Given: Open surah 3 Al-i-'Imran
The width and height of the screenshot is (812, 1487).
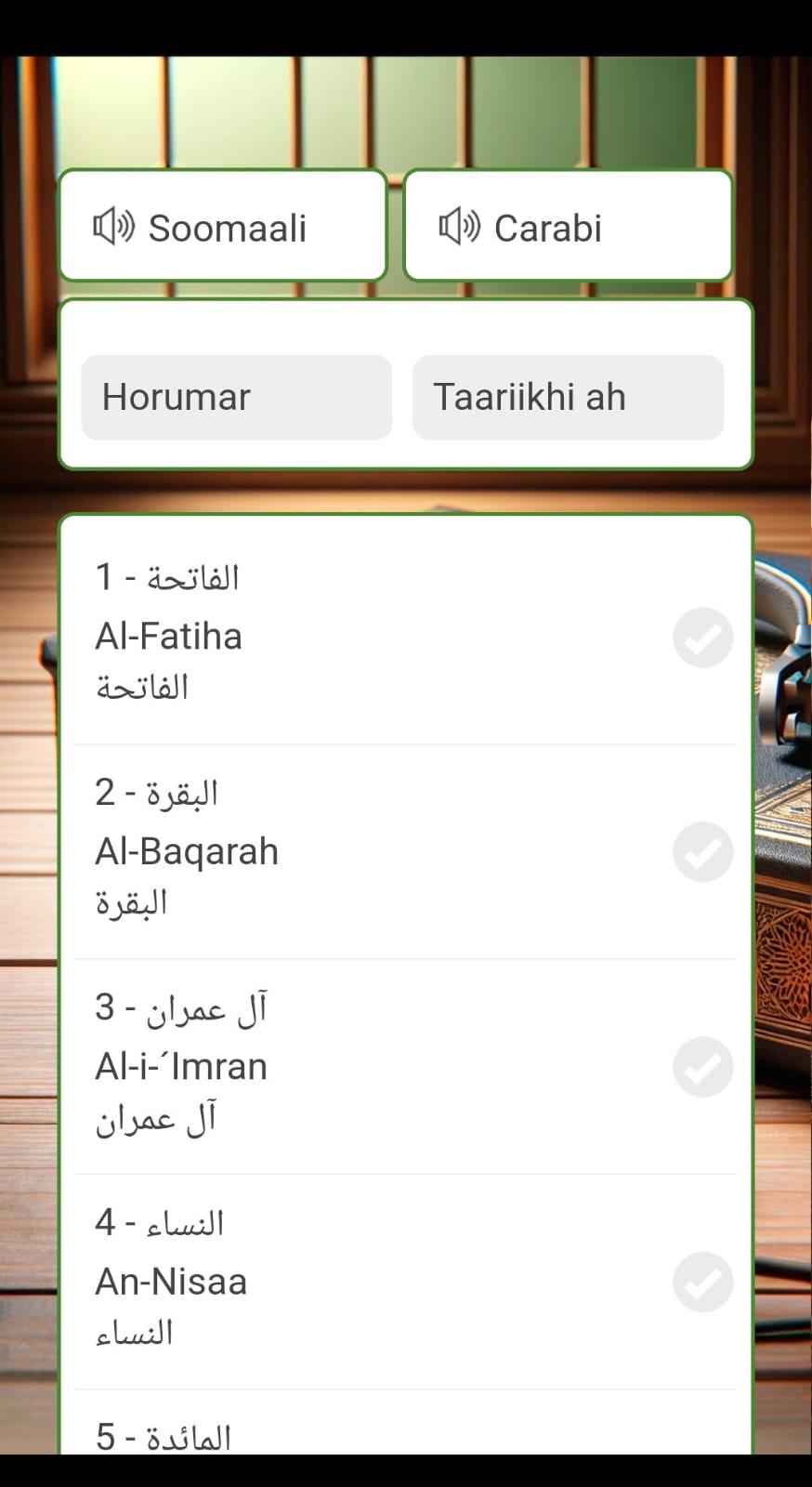Looking at the screenshot, I should coord(405,1067).
